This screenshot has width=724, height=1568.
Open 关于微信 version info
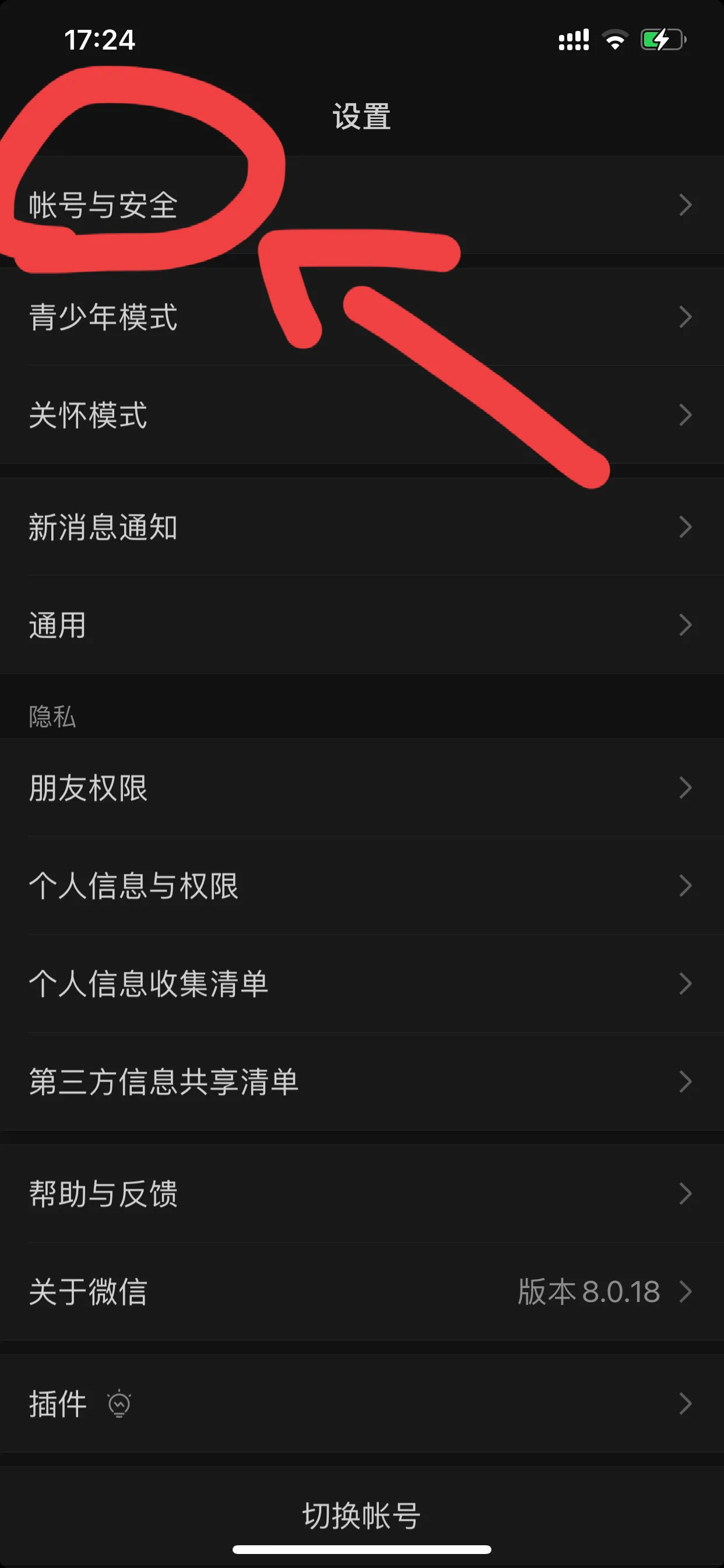(x=361, y=1291)
